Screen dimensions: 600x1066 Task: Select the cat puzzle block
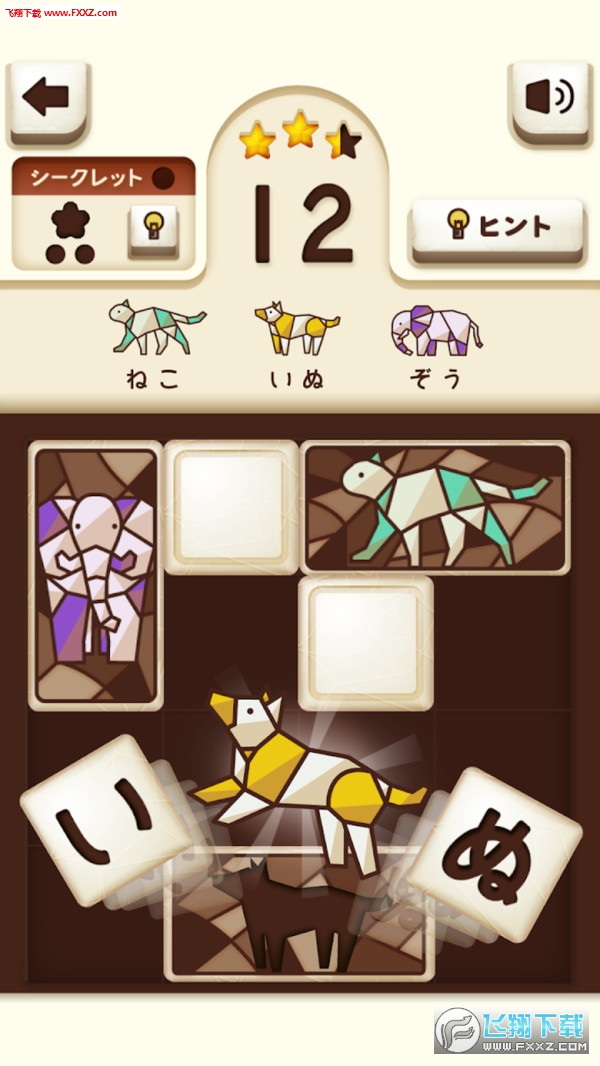point(435,507)
